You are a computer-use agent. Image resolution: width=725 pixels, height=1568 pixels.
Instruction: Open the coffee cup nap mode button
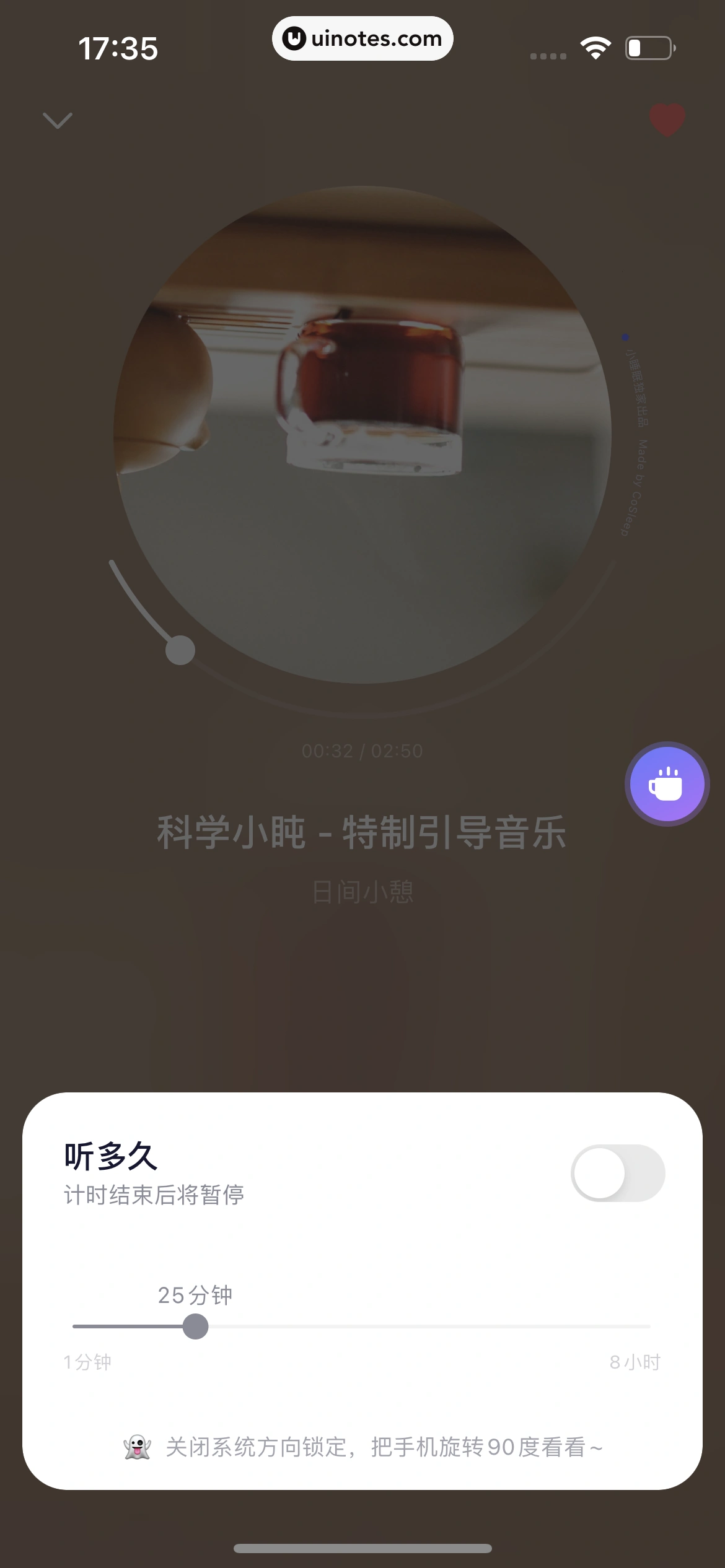[x=667, y=783]
